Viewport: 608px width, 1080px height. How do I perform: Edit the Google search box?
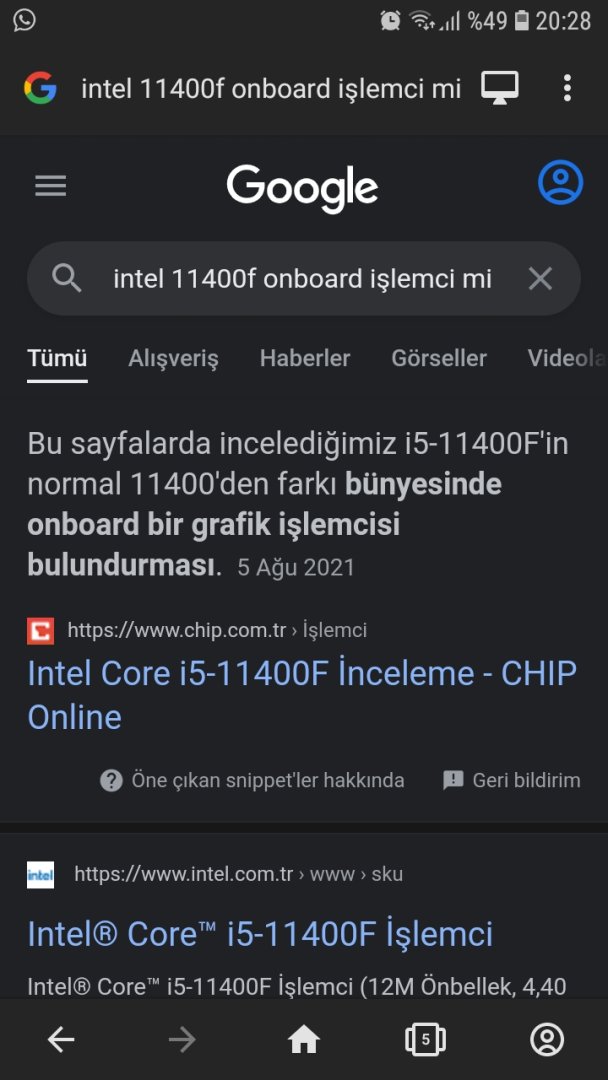coord(300,278)
